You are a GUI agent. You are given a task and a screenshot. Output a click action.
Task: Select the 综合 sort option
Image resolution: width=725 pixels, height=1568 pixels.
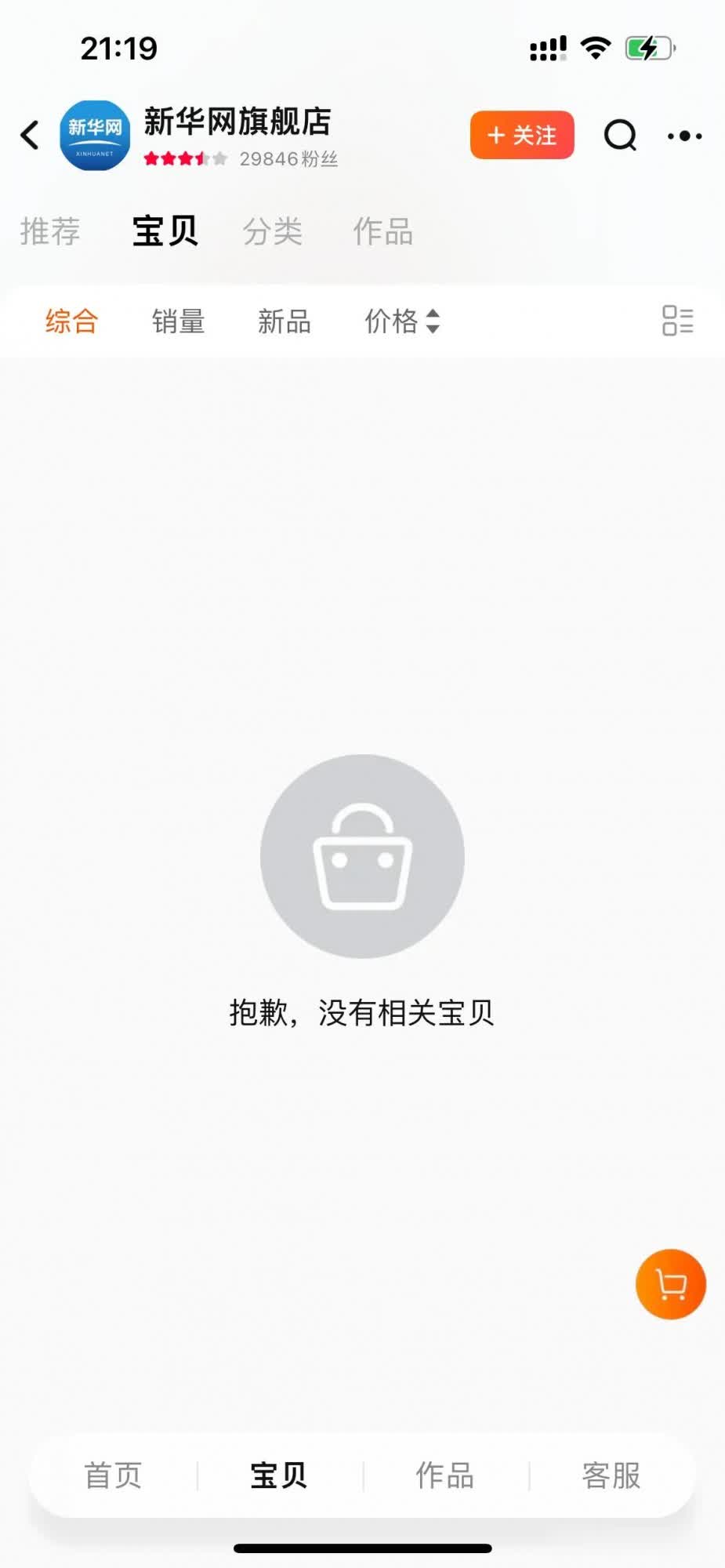coord(71,321)
